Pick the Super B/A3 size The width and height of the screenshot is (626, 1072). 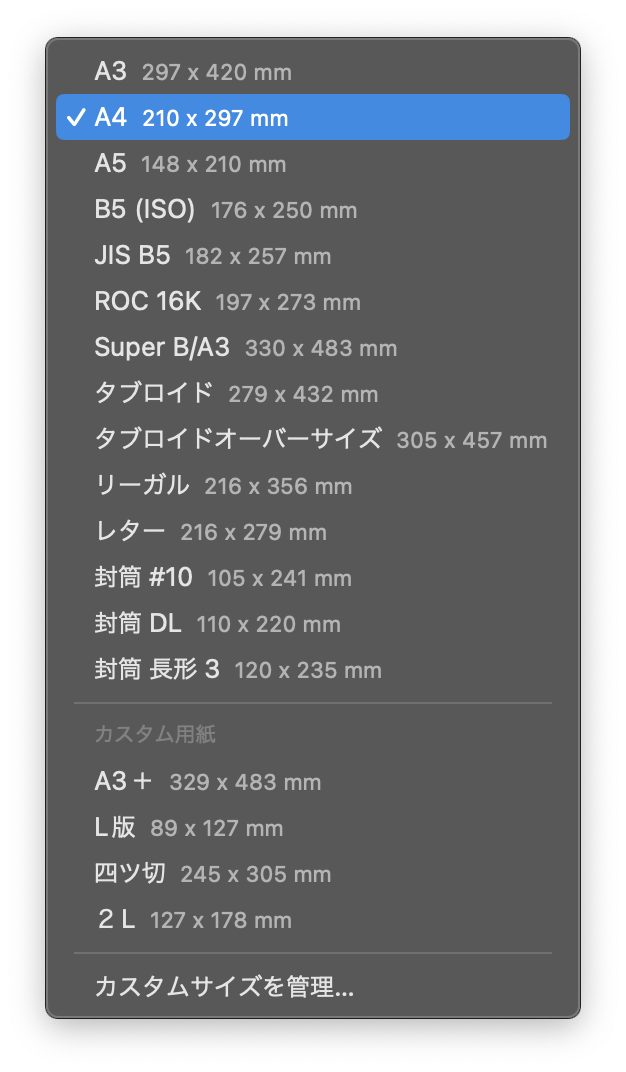click(245, 348)
